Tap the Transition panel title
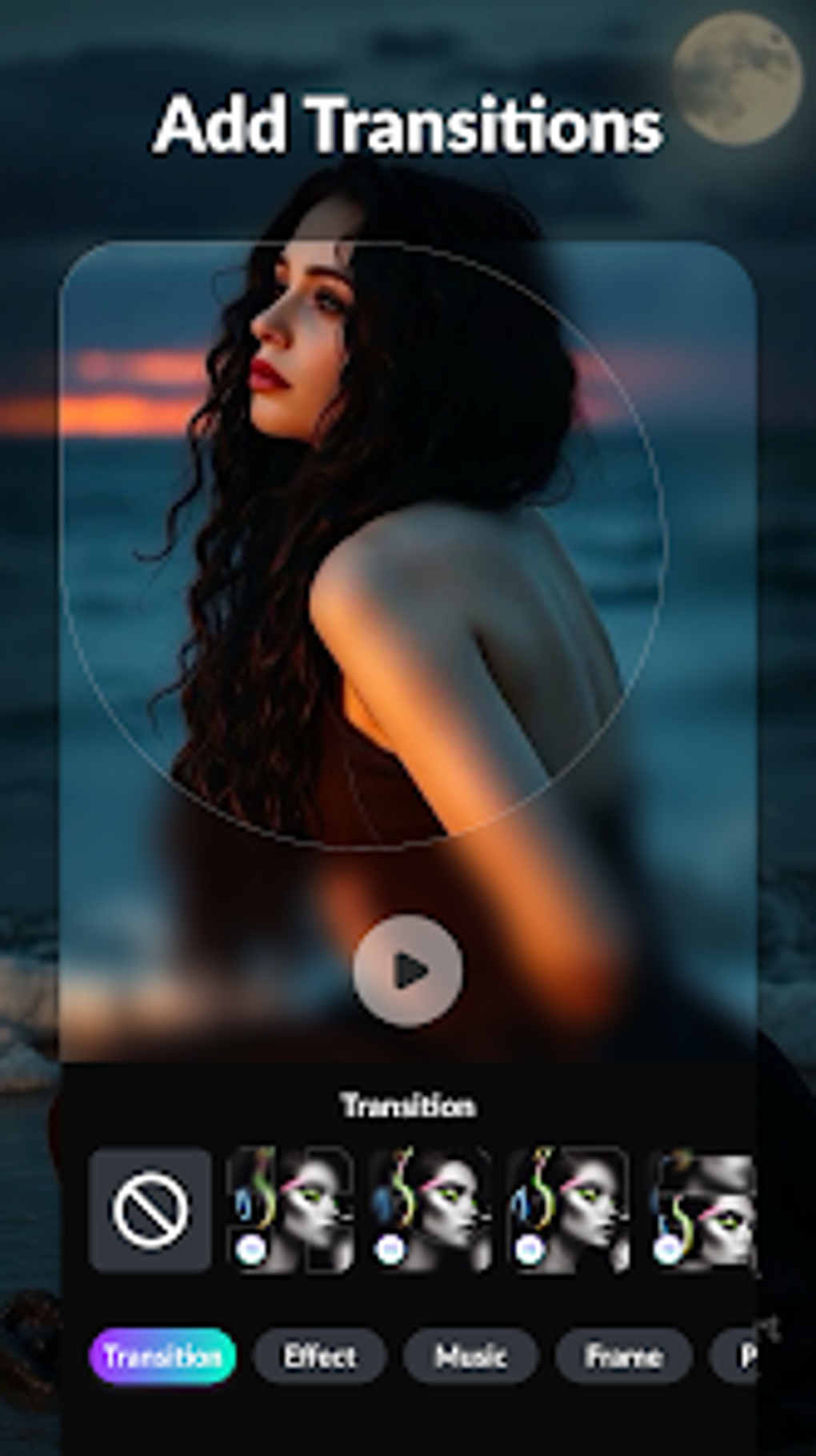This screenshot has width=816, height=1456. 408,1106
